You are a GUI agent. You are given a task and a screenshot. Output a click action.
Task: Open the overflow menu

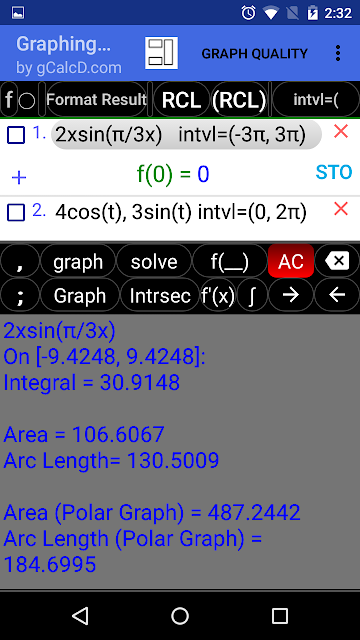[x=338, y=53]
